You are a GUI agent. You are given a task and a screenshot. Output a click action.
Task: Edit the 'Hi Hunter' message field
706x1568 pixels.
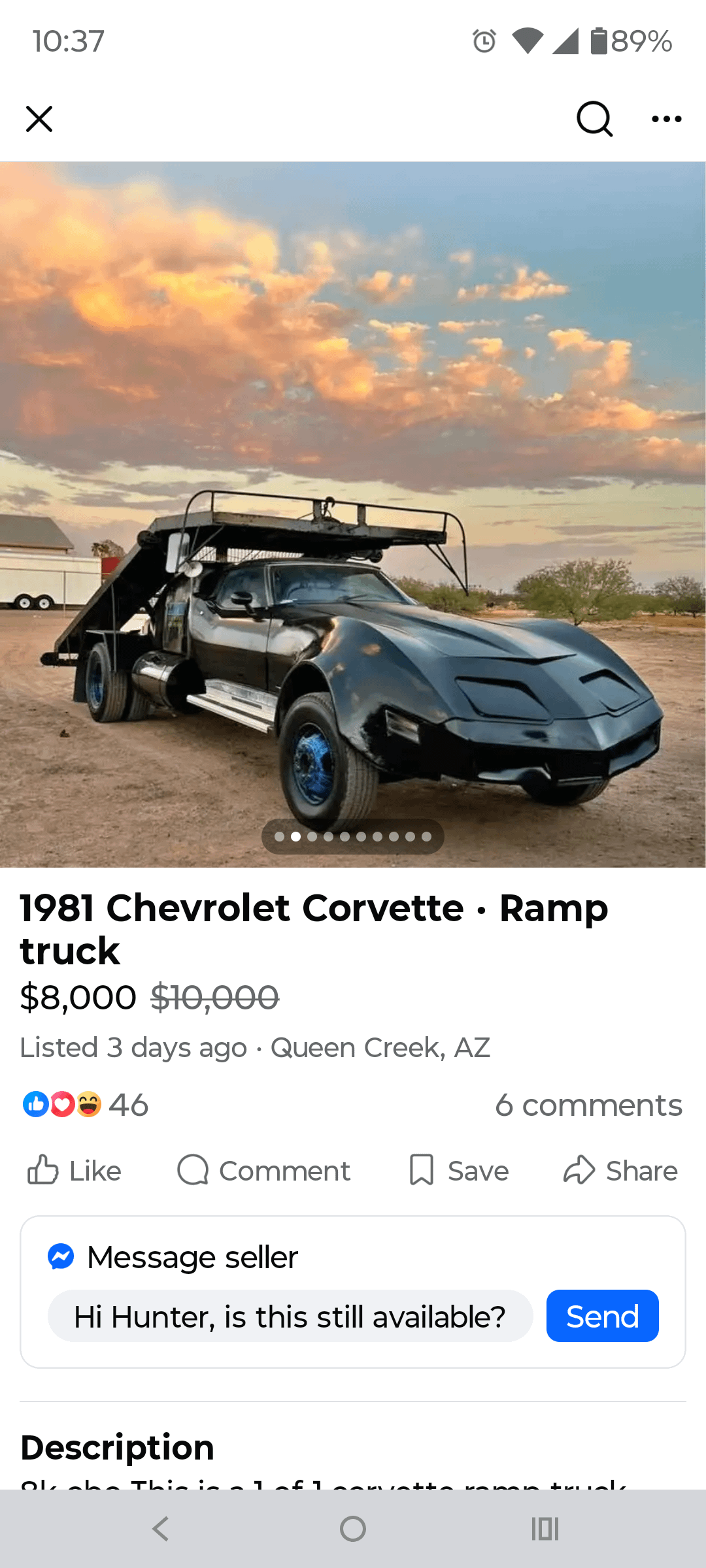290,1316
